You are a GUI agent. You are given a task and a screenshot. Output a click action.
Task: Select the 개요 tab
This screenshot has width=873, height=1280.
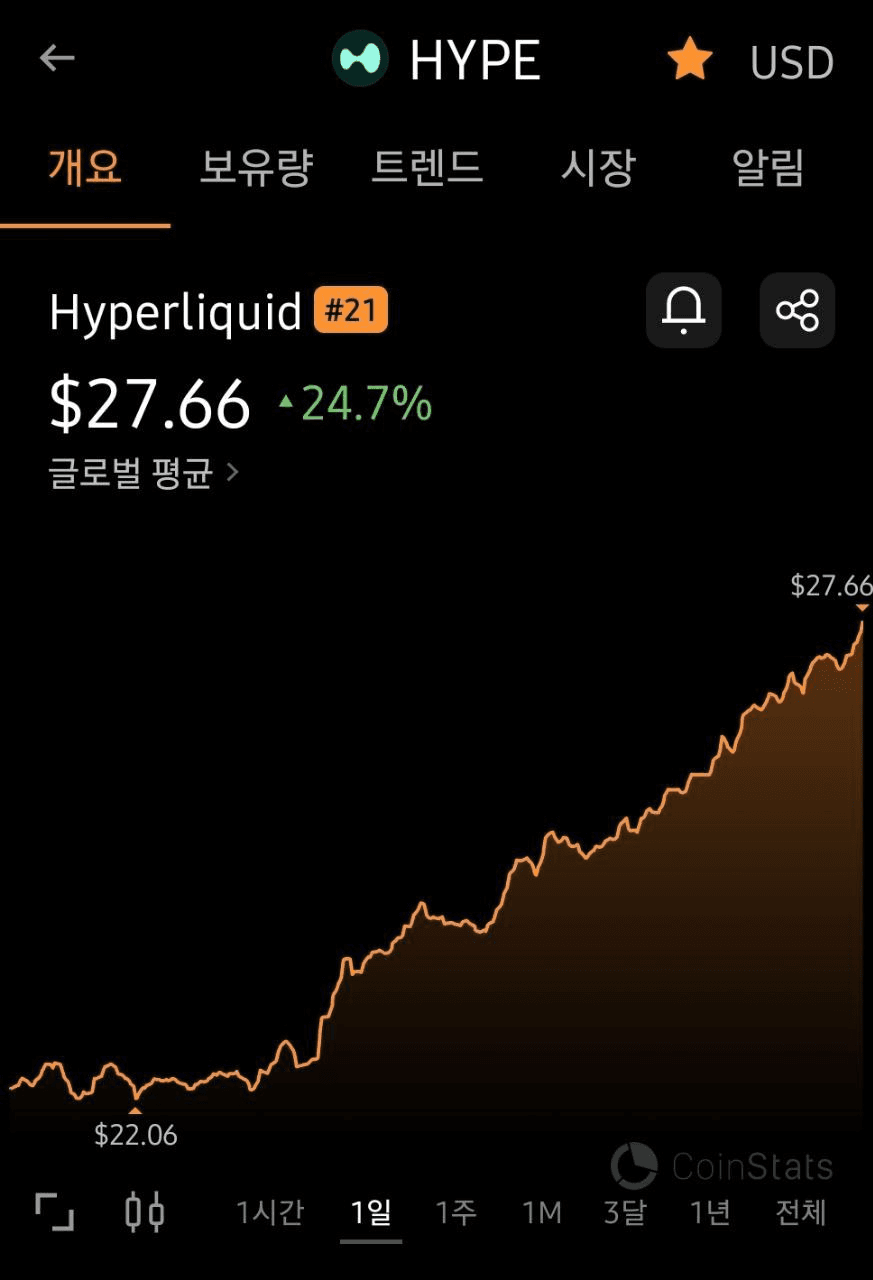tap(85, 167)
